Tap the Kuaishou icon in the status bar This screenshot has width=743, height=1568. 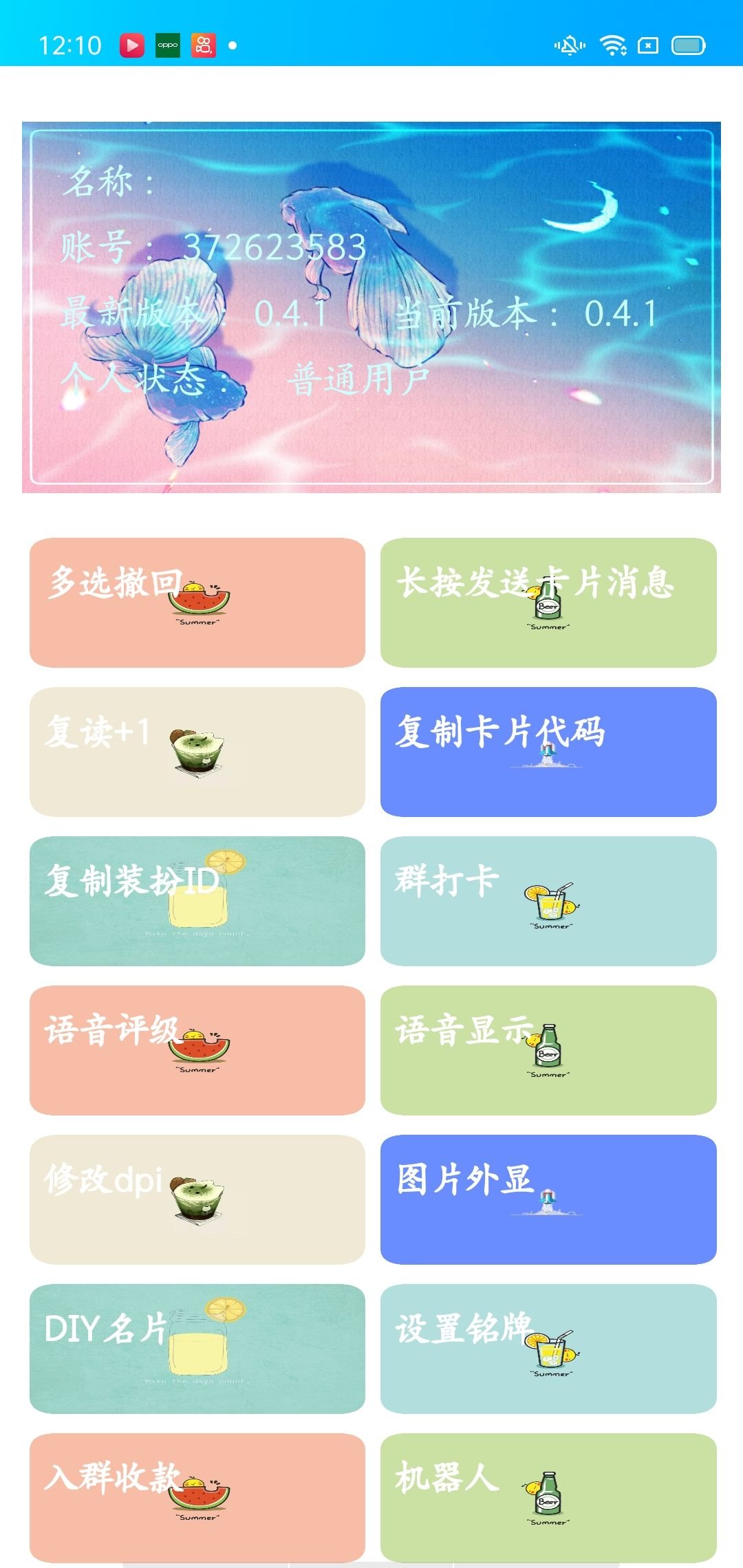click(x=202, y=45)
